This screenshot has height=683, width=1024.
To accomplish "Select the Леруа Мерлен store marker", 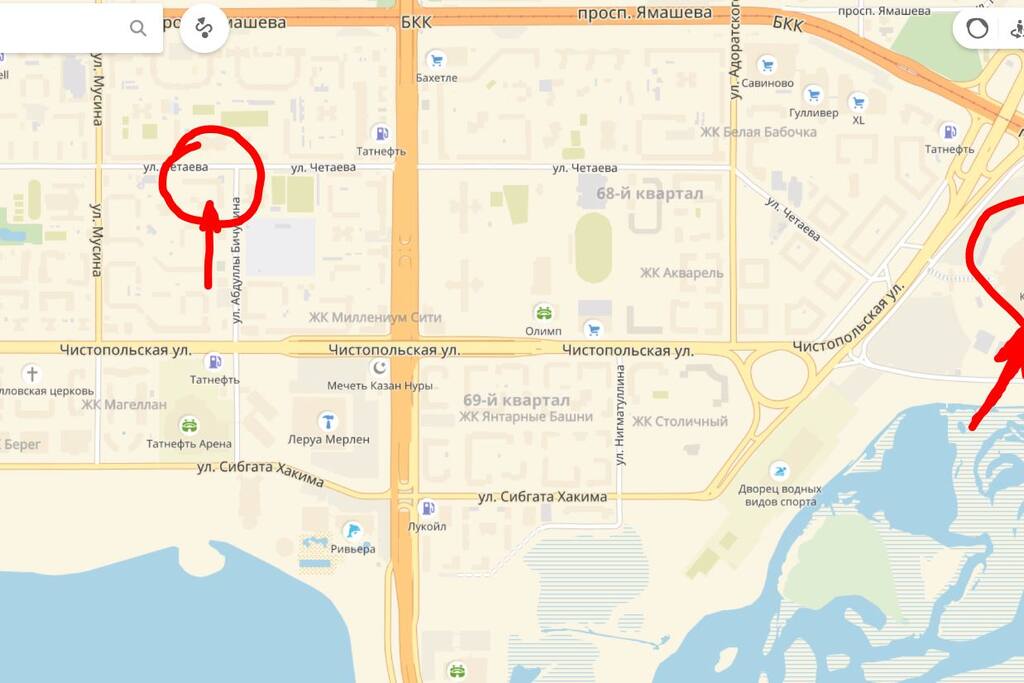I will (x=327, y=420).
